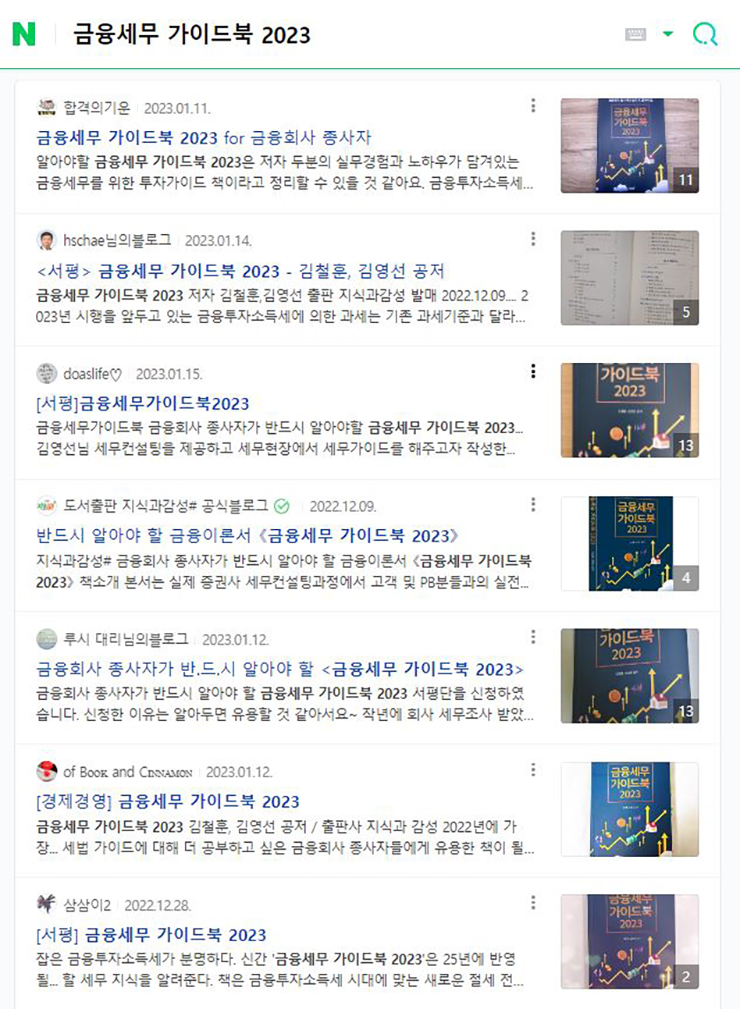Open post by 루시 대리님의블로그
This screenshot has width=740, height=1009.
tap(280, 669)
